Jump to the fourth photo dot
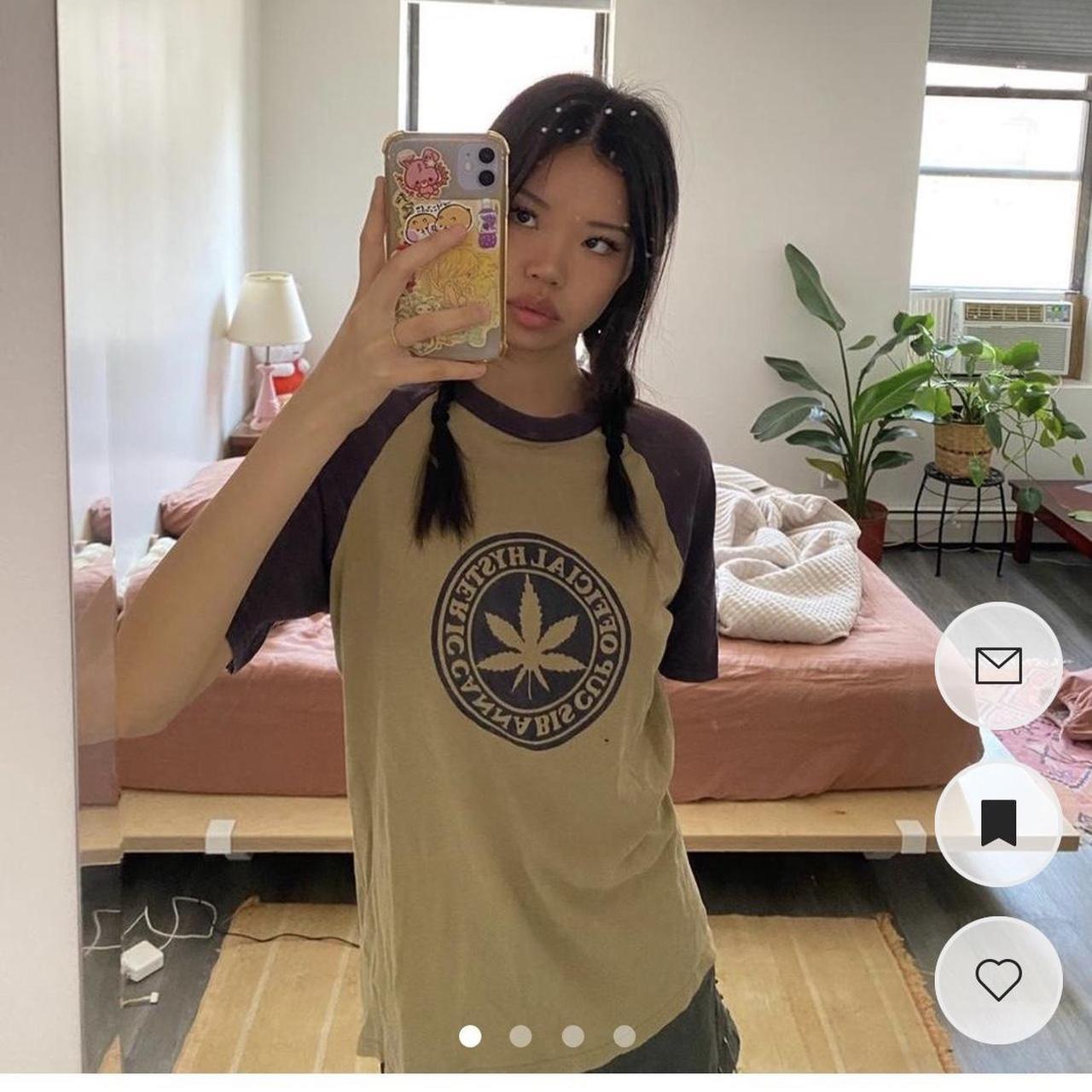This screenshot has height=1092, width=1092. click(x=624, y=1037)
